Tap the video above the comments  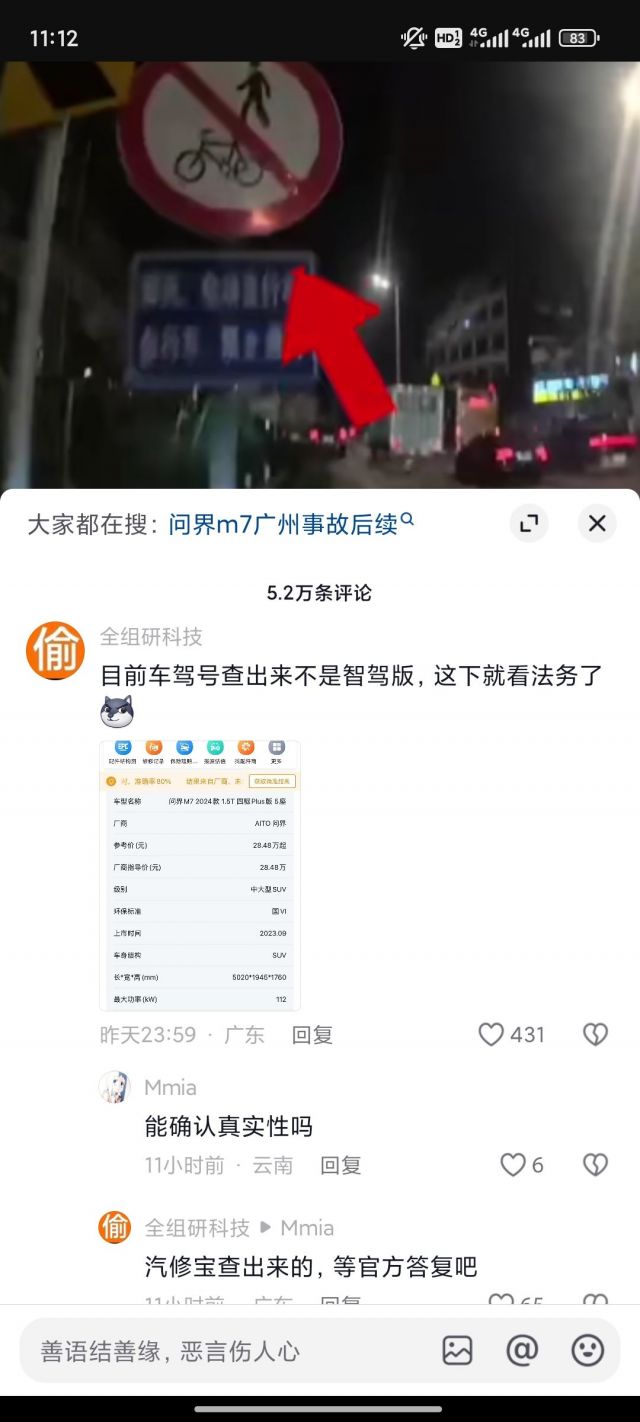coord(320,270)
